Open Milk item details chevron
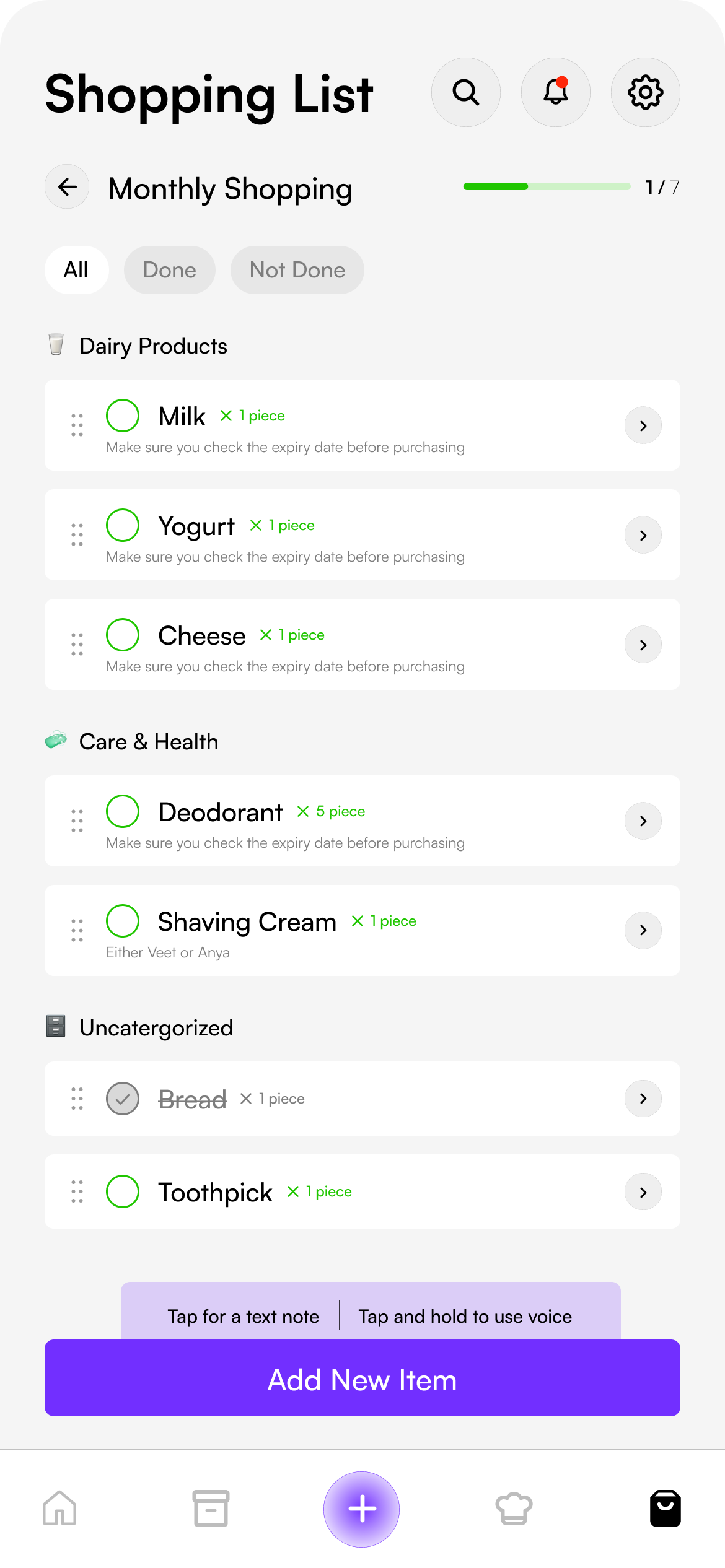 [x=643, y=425]
